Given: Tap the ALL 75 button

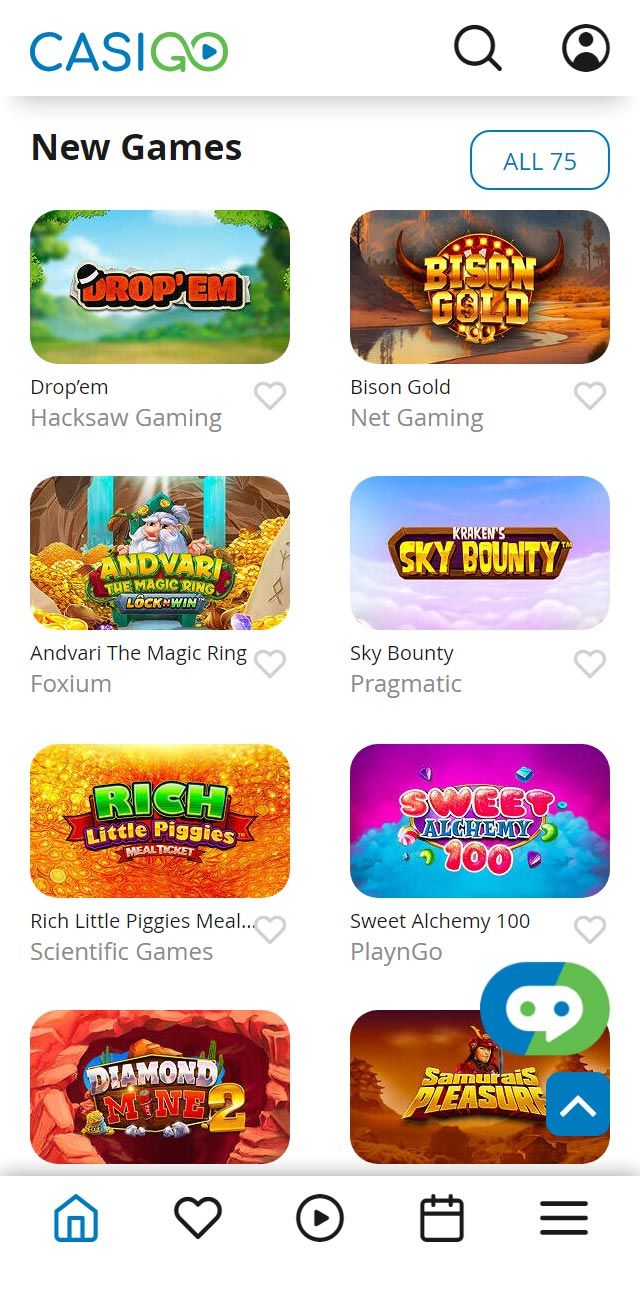Looking at the screenshot, I should pyautogui.click(x=540, y=160).
